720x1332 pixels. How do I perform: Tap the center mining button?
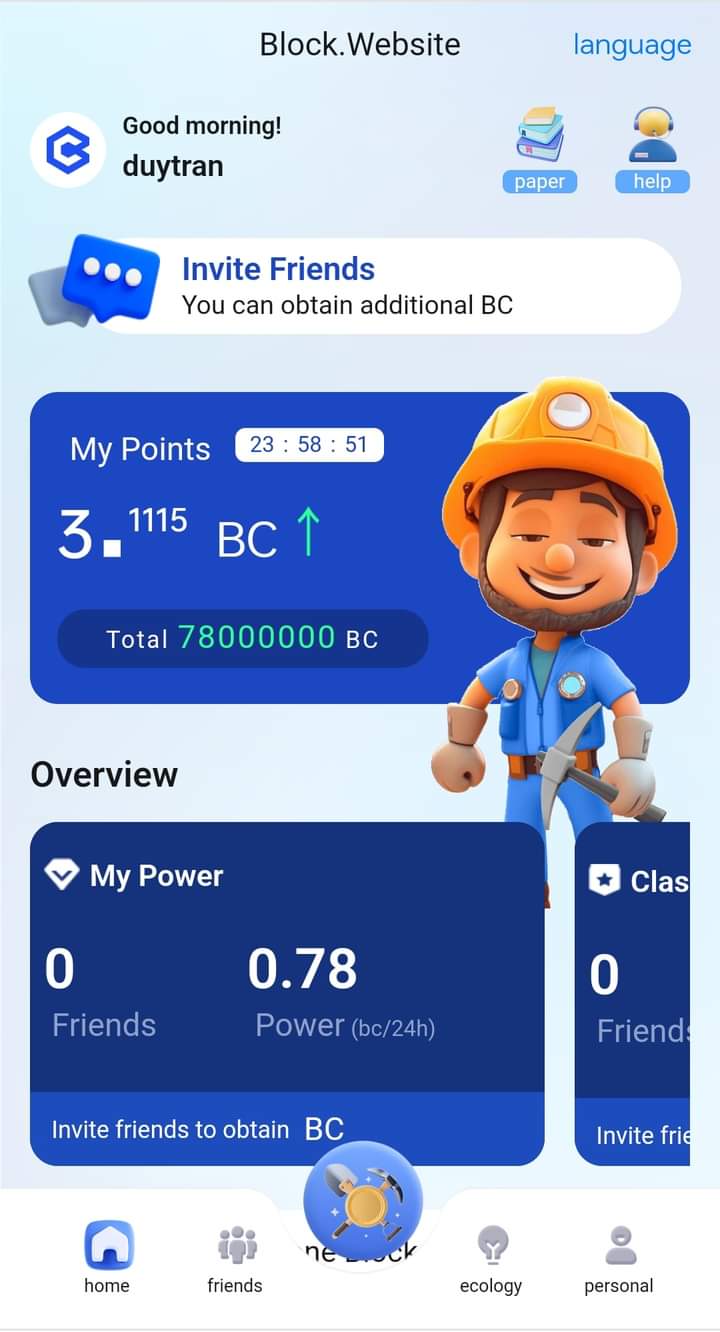(x=362, y=1200)
